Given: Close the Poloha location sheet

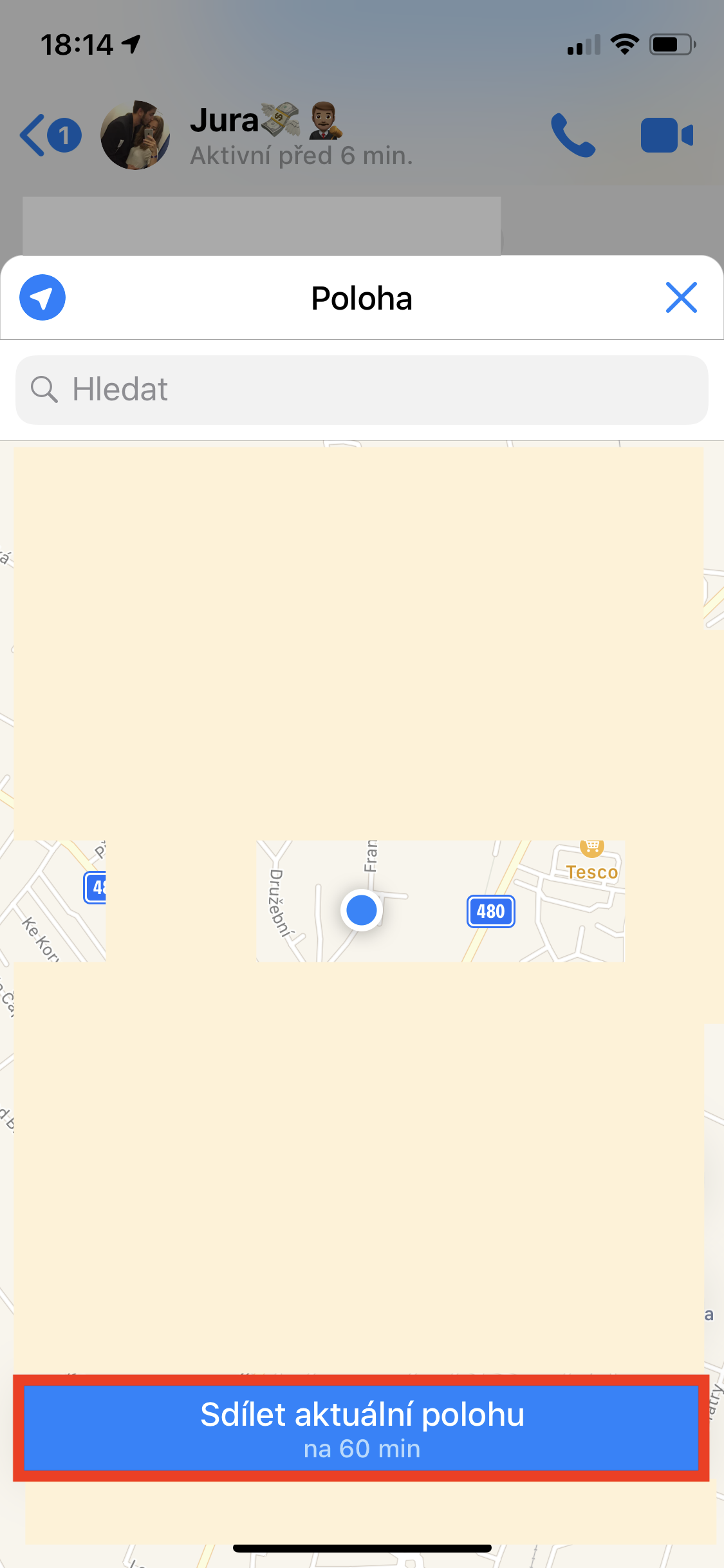Looking at the screenshot, I should [x=681, y=297].
